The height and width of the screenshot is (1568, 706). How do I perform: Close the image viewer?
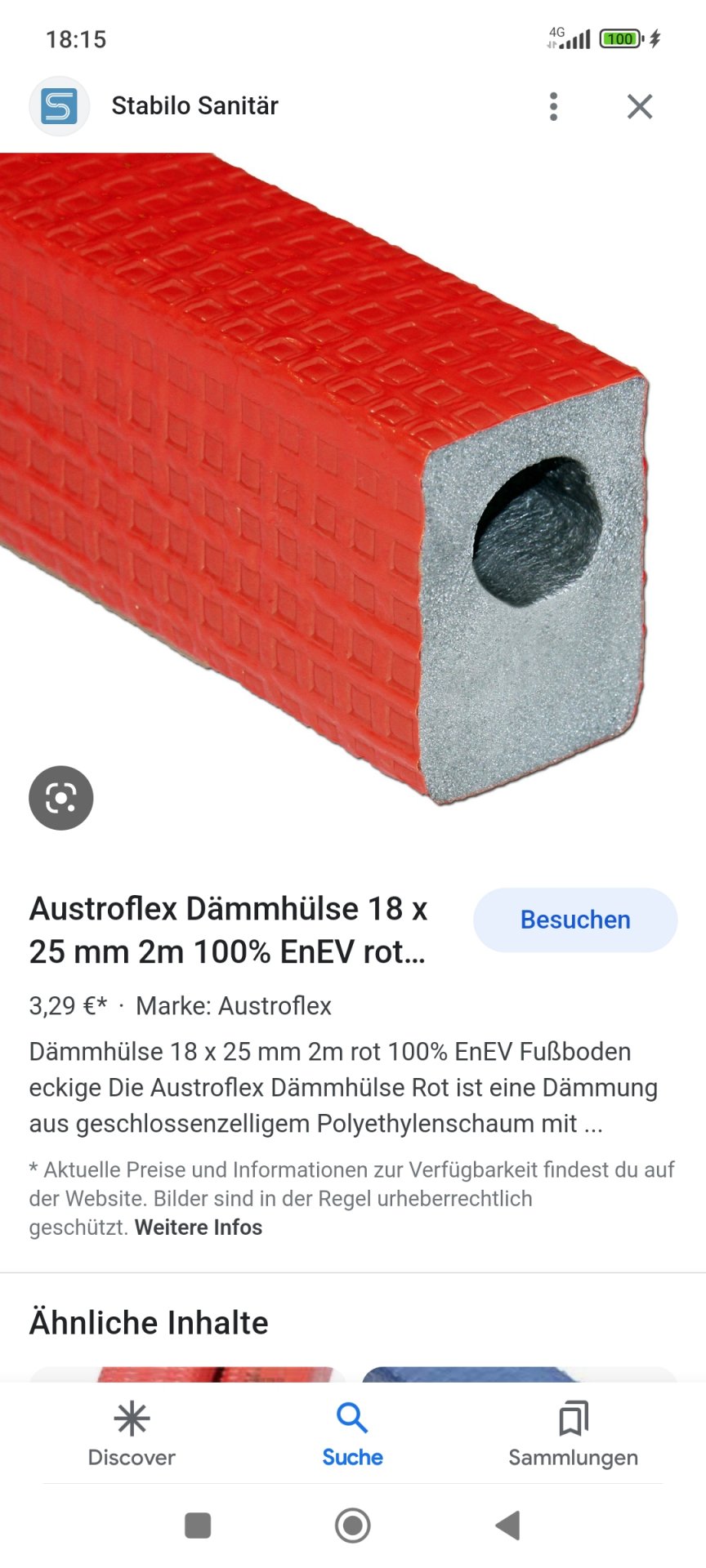pyautogui.click(x=639, y=106)
